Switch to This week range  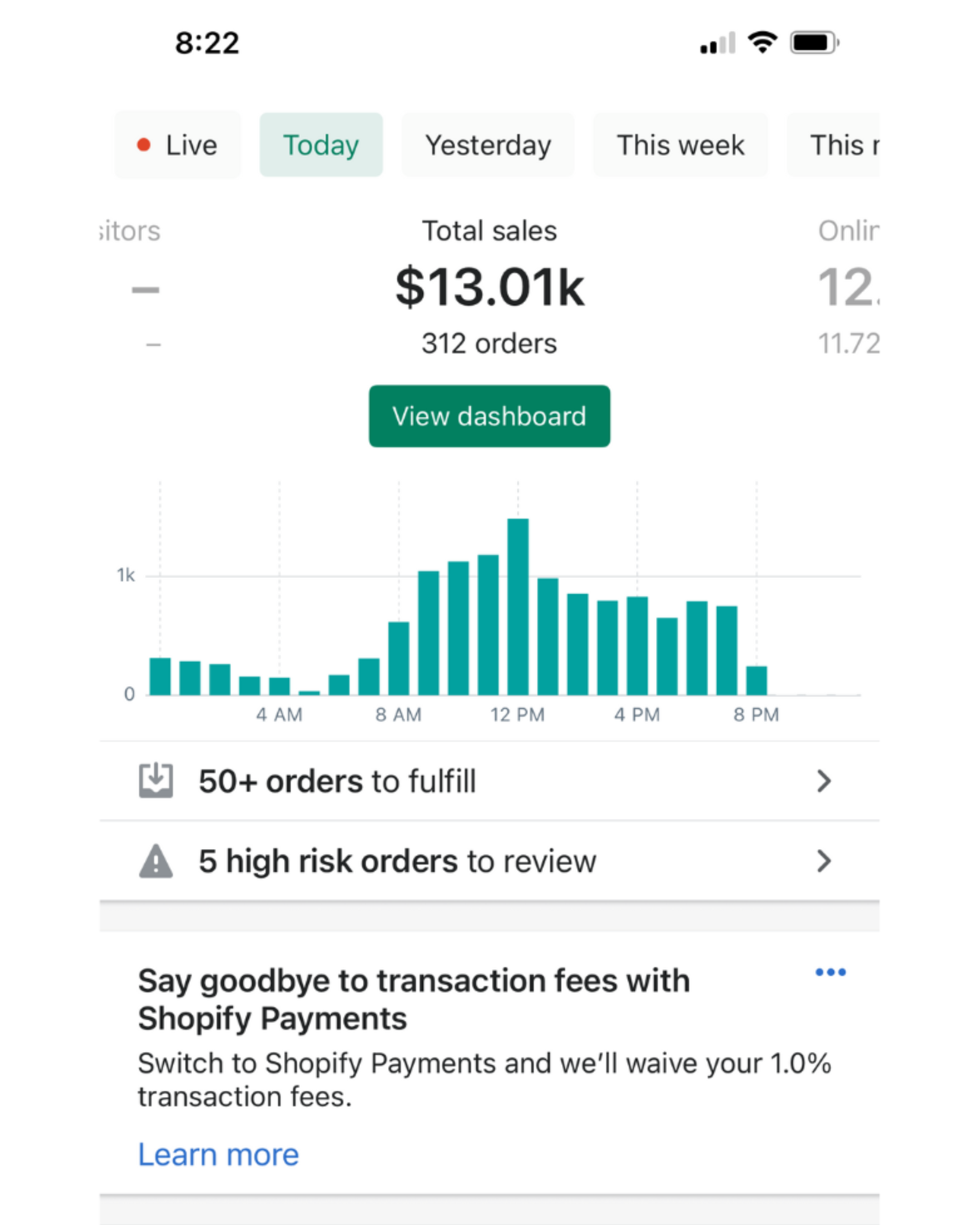(680, 145)
